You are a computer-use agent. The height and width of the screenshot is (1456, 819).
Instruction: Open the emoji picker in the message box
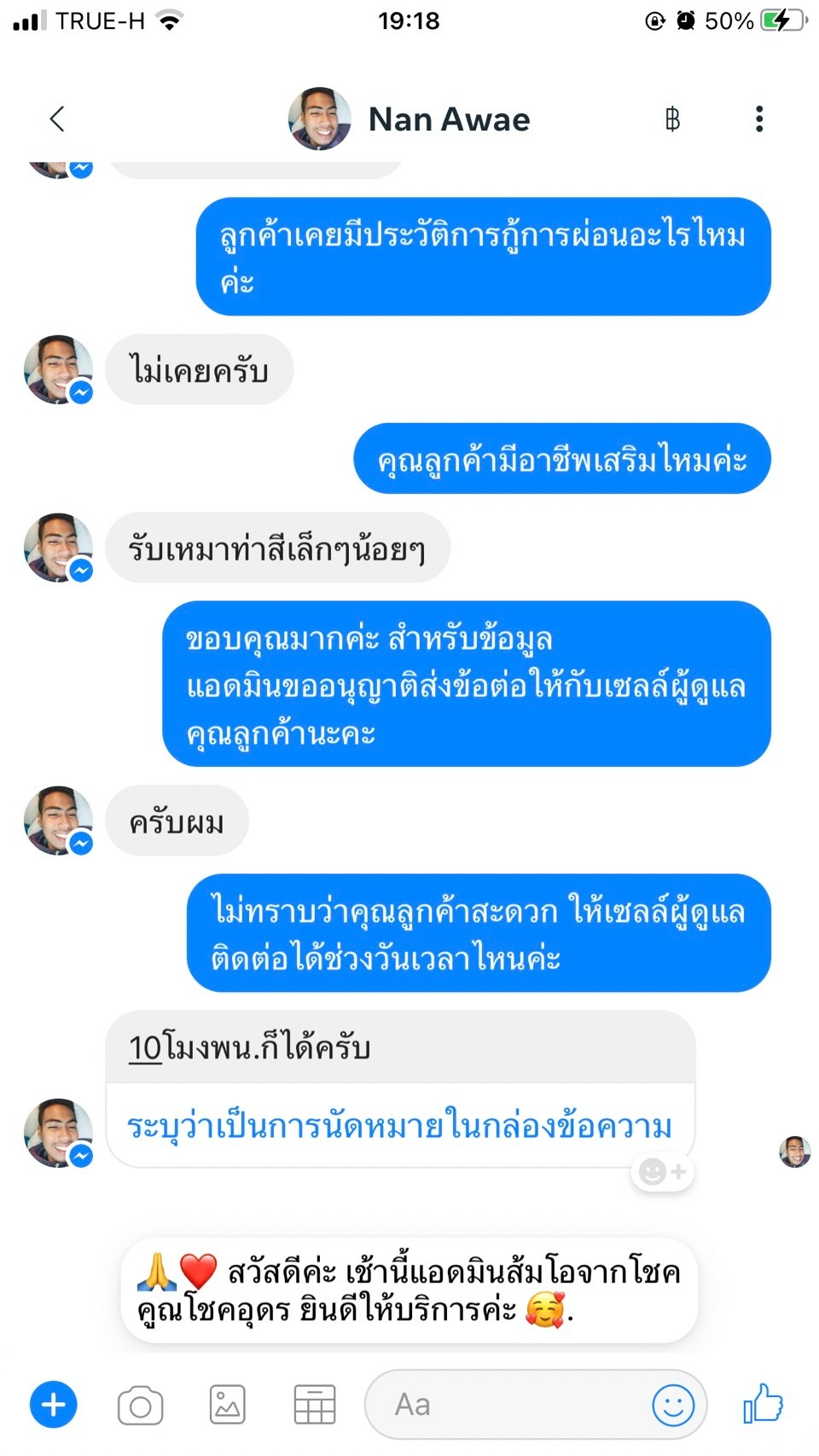(673, 1405)
